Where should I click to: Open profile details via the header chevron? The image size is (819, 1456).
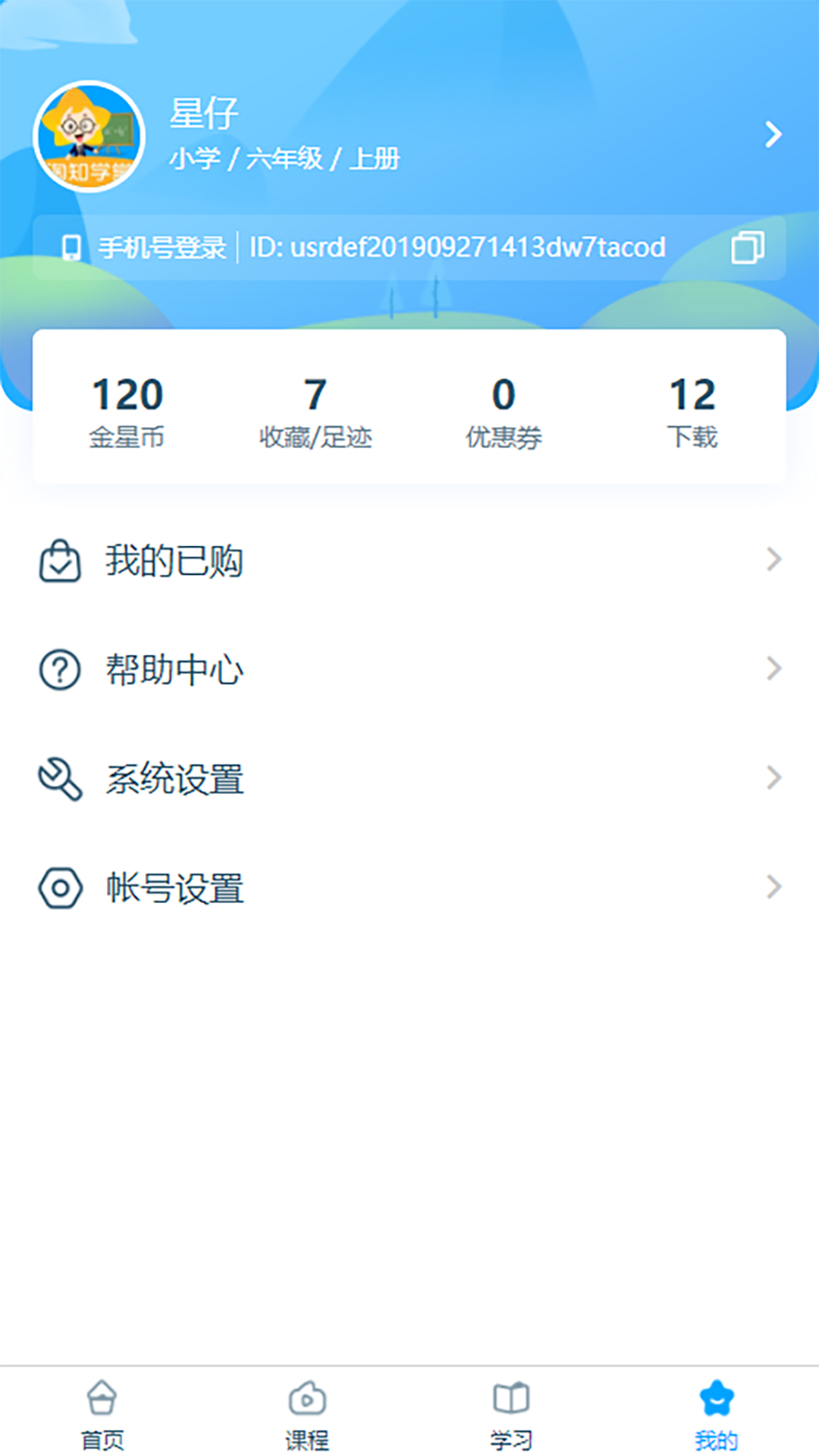(773, 135)
